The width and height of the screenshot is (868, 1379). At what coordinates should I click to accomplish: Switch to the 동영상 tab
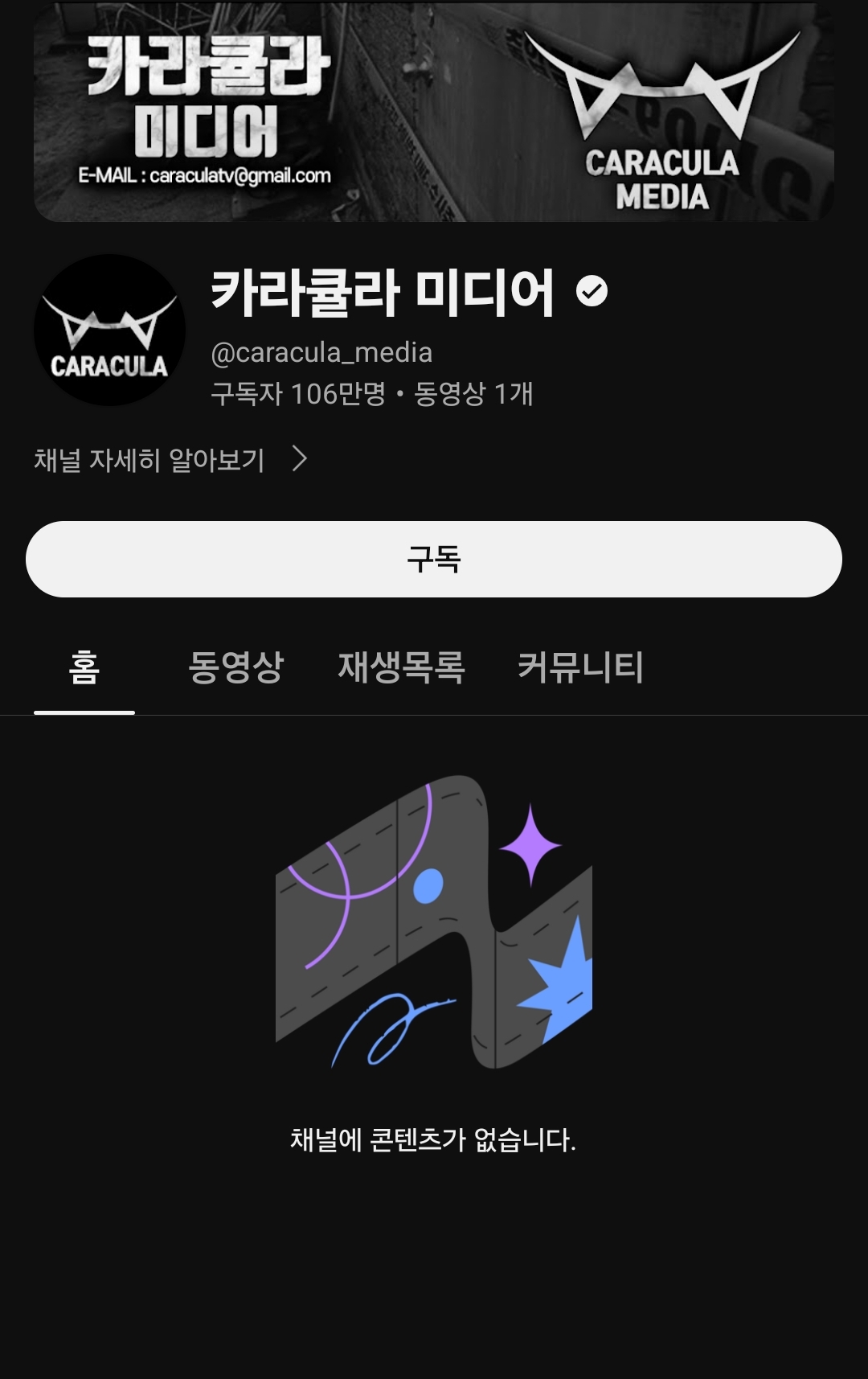pos(235,667)
